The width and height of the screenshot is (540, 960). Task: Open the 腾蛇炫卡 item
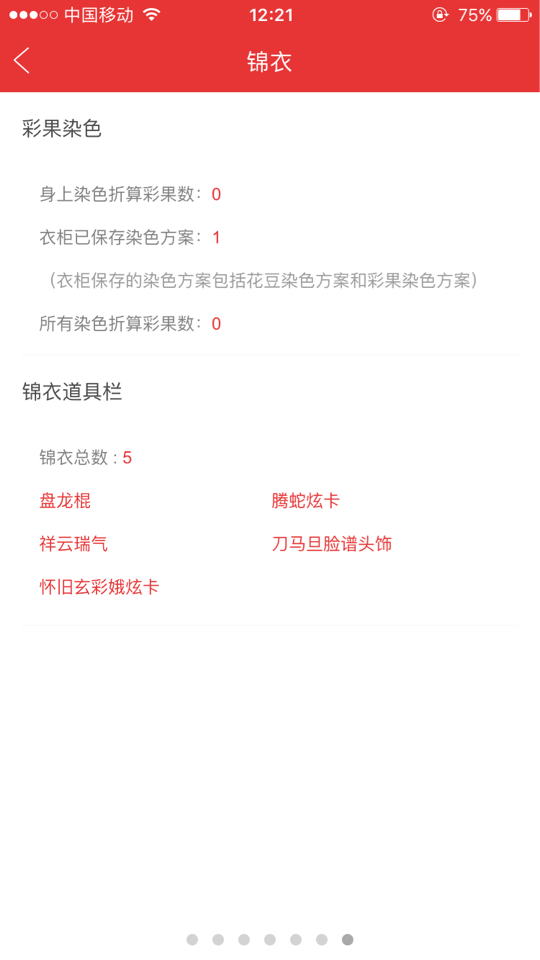[x=306, y=501]
